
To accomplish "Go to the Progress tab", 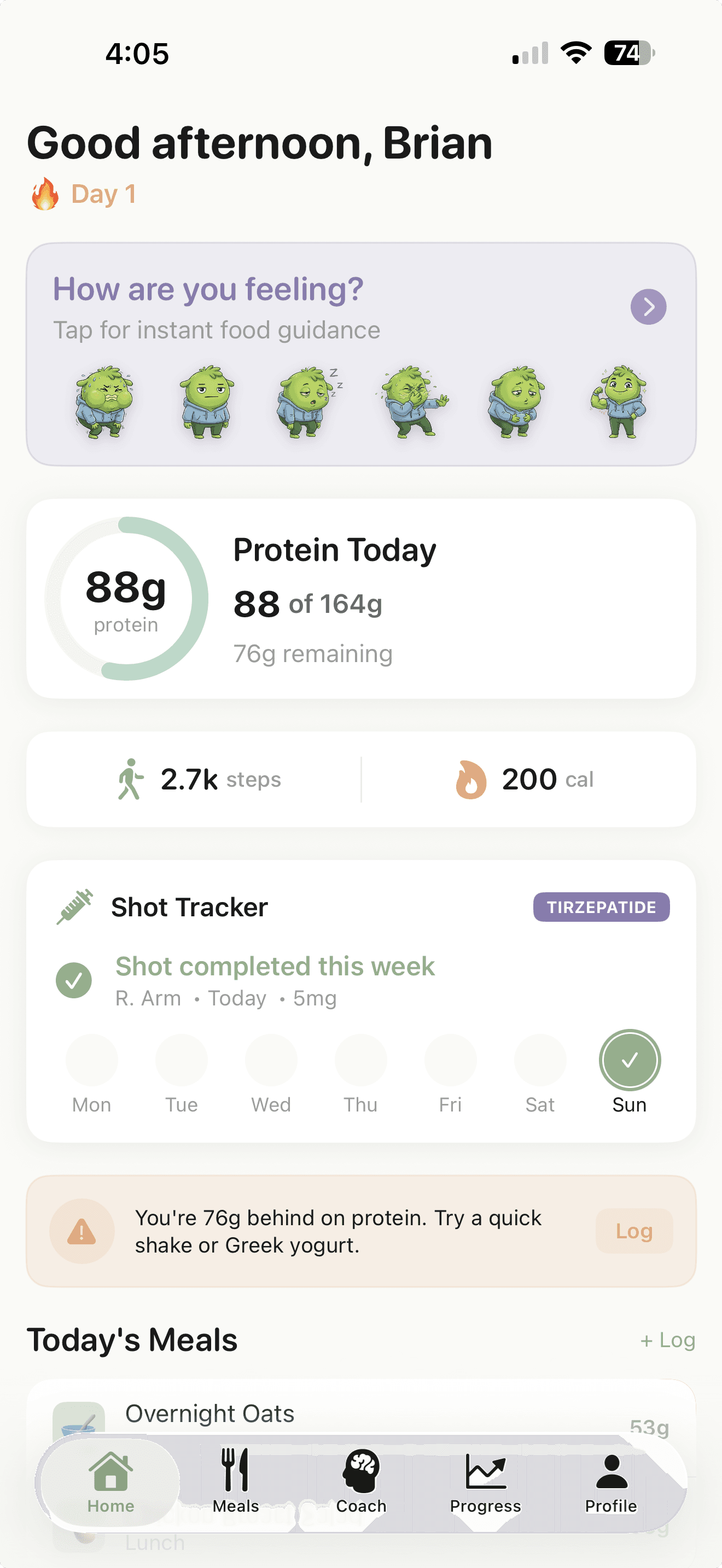I will pos(485,1480).
